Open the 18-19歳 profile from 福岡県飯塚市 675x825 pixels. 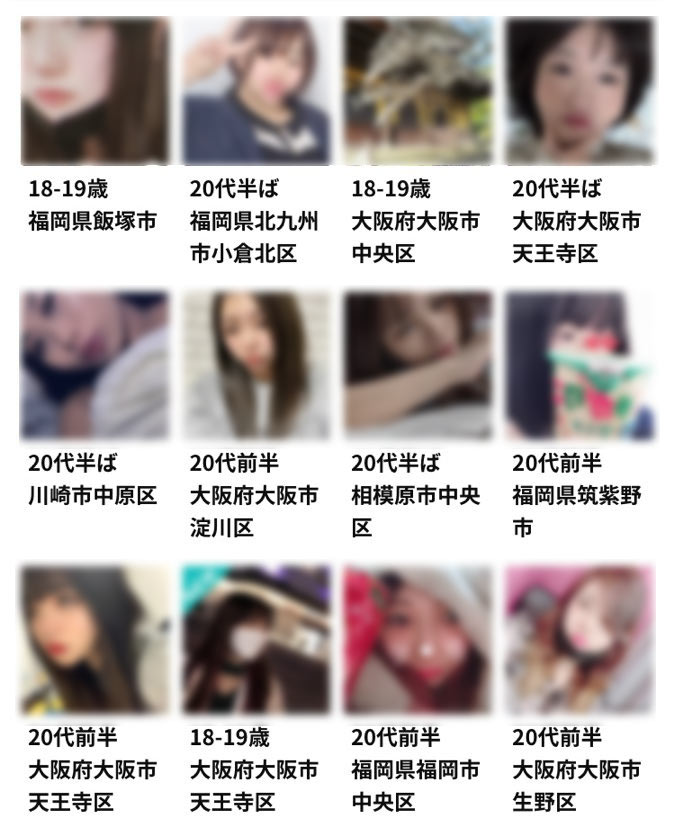click(x=94, y=92)
